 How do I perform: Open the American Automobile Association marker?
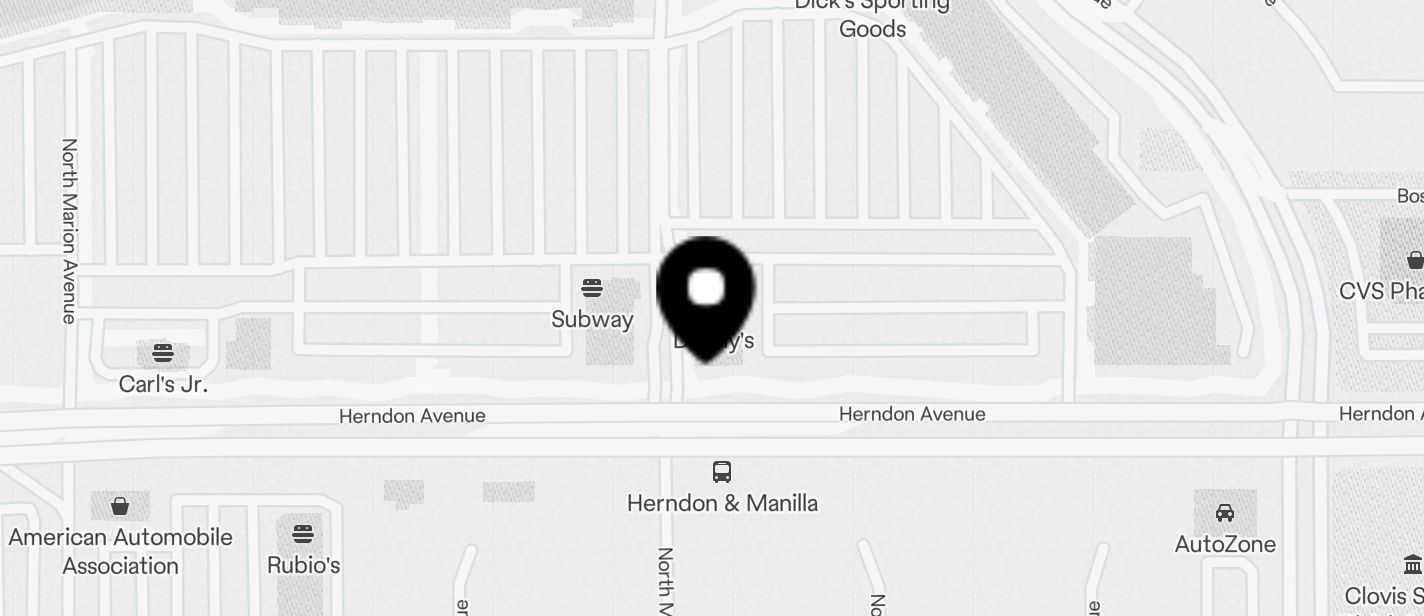click(120, 506)
